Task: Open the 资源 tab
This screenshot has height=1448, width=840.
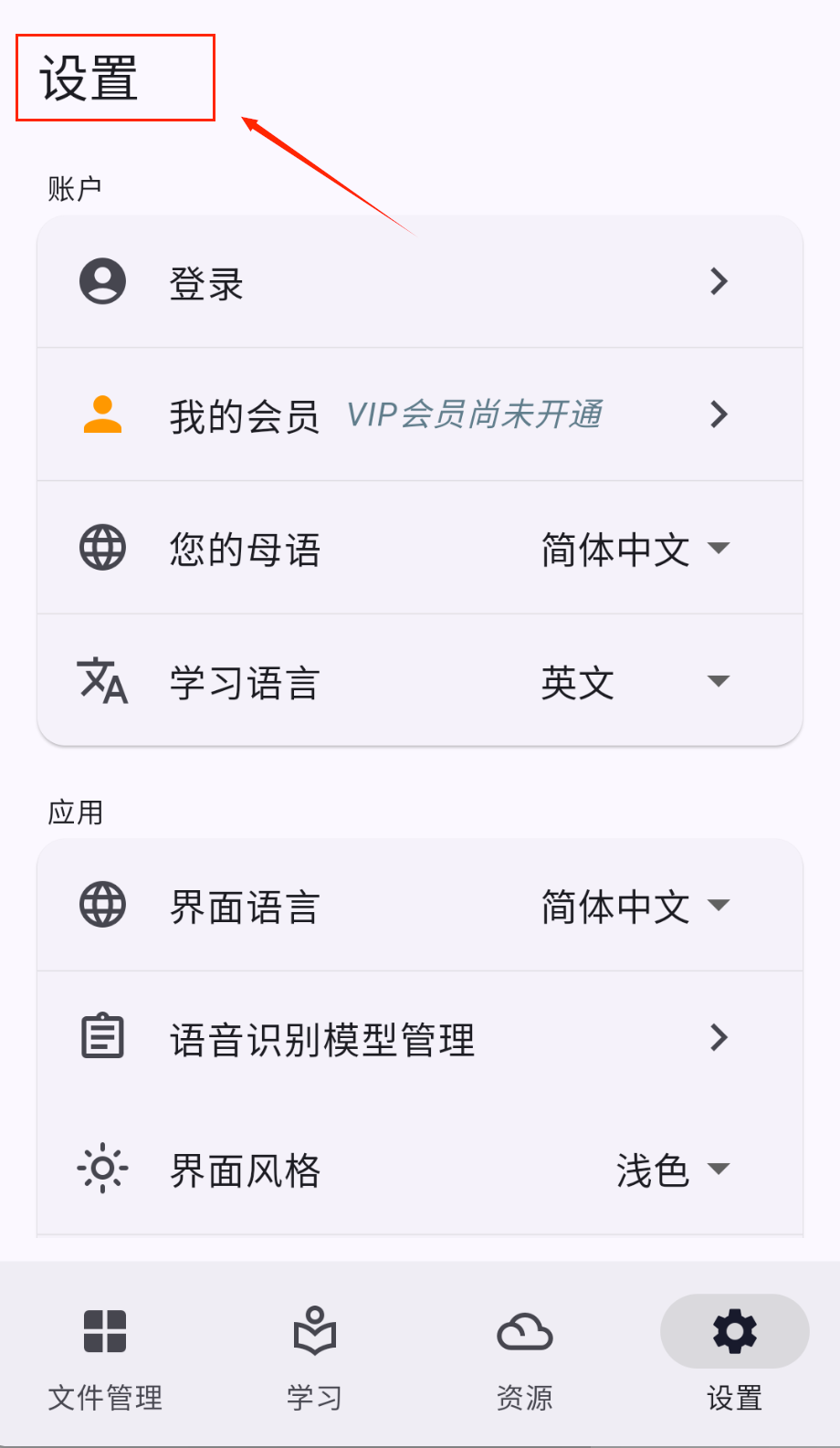Action: [x=525, y=1356]
